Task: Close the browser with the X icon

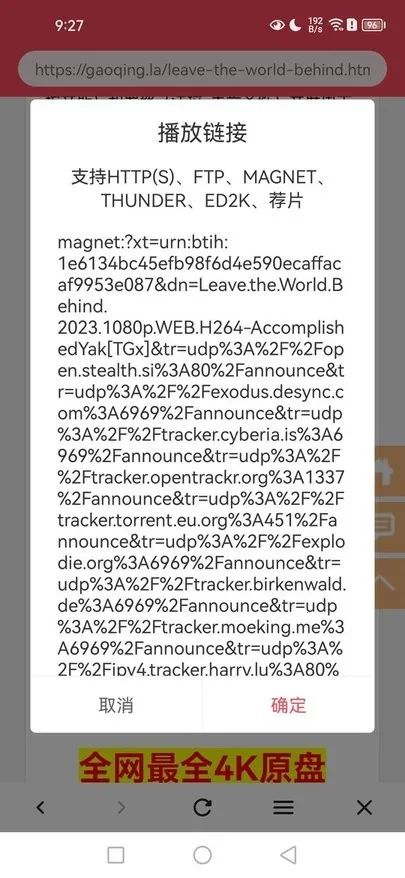Action: [365, 807]
